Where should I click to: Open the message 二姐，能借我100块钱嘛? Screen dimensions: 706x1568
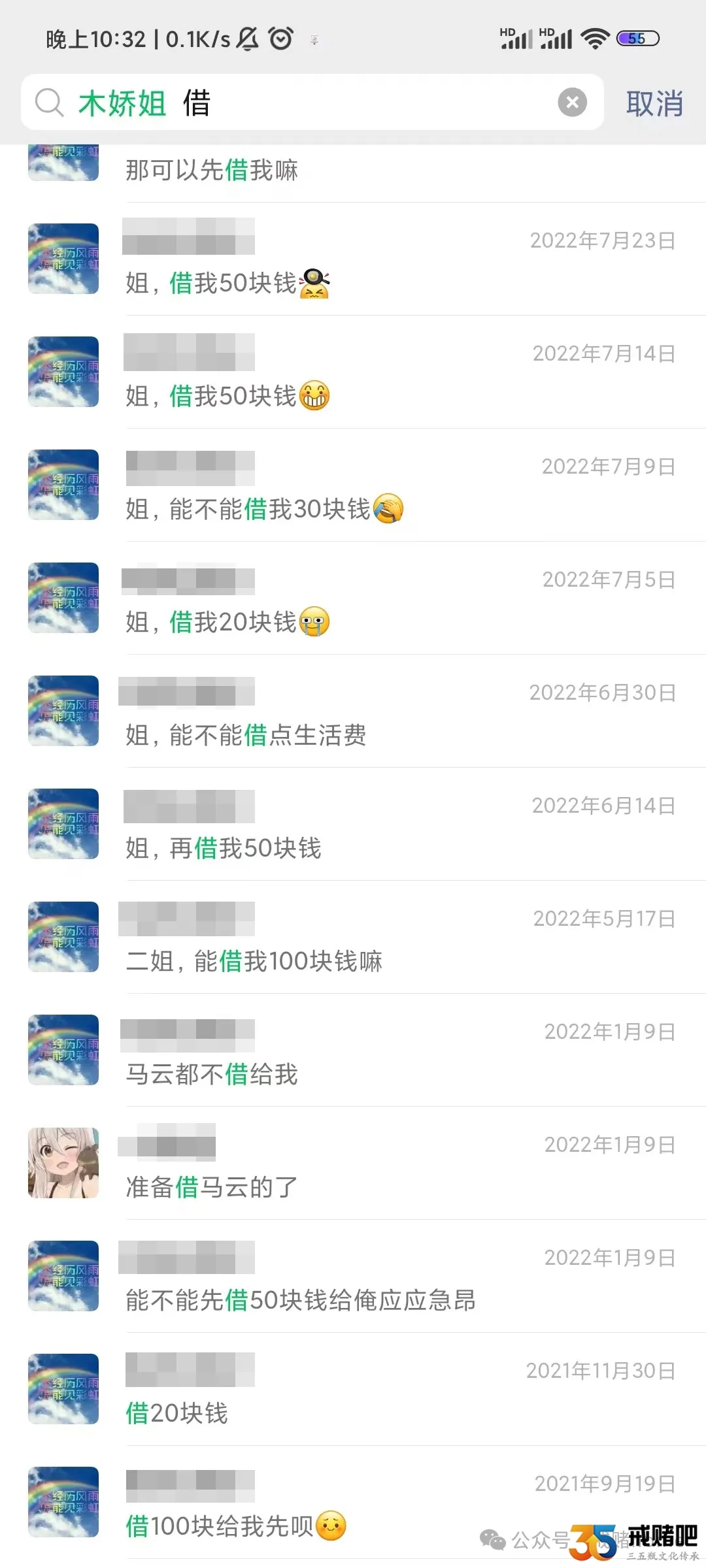tap(399, 938)
